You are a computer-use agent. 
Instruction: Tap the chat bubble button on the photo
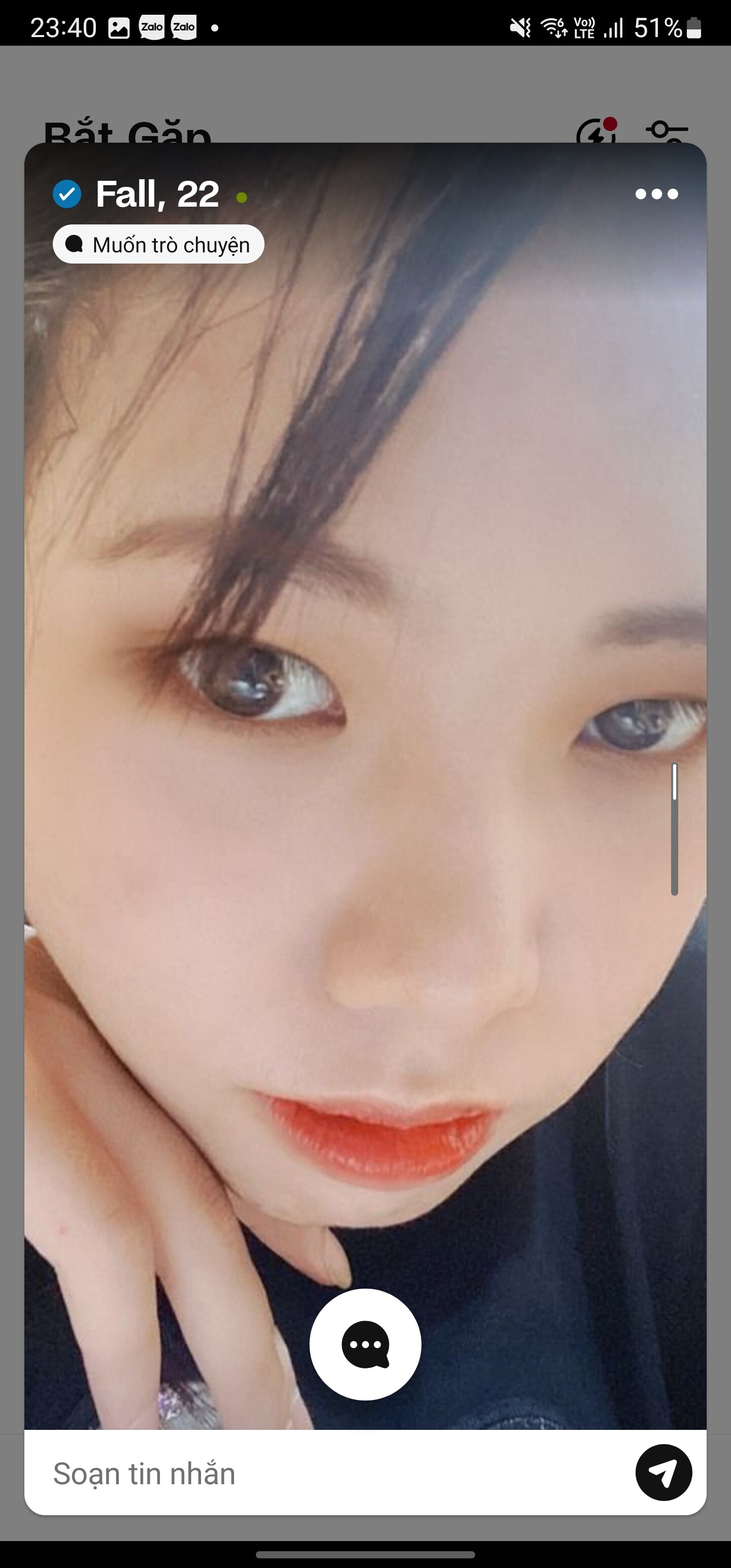[x=365, y=1344]
